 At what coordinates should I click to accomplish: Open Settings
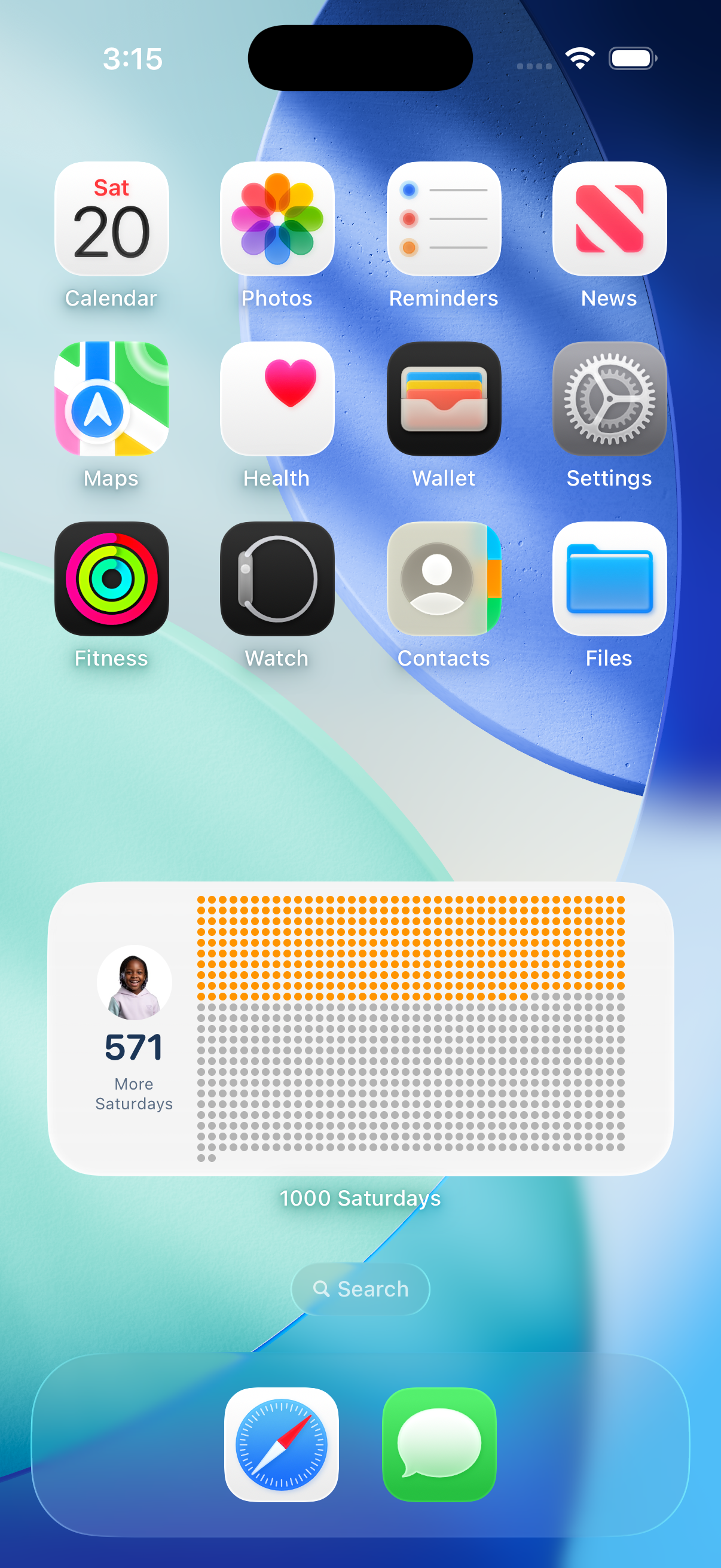[x=609, y=399]
